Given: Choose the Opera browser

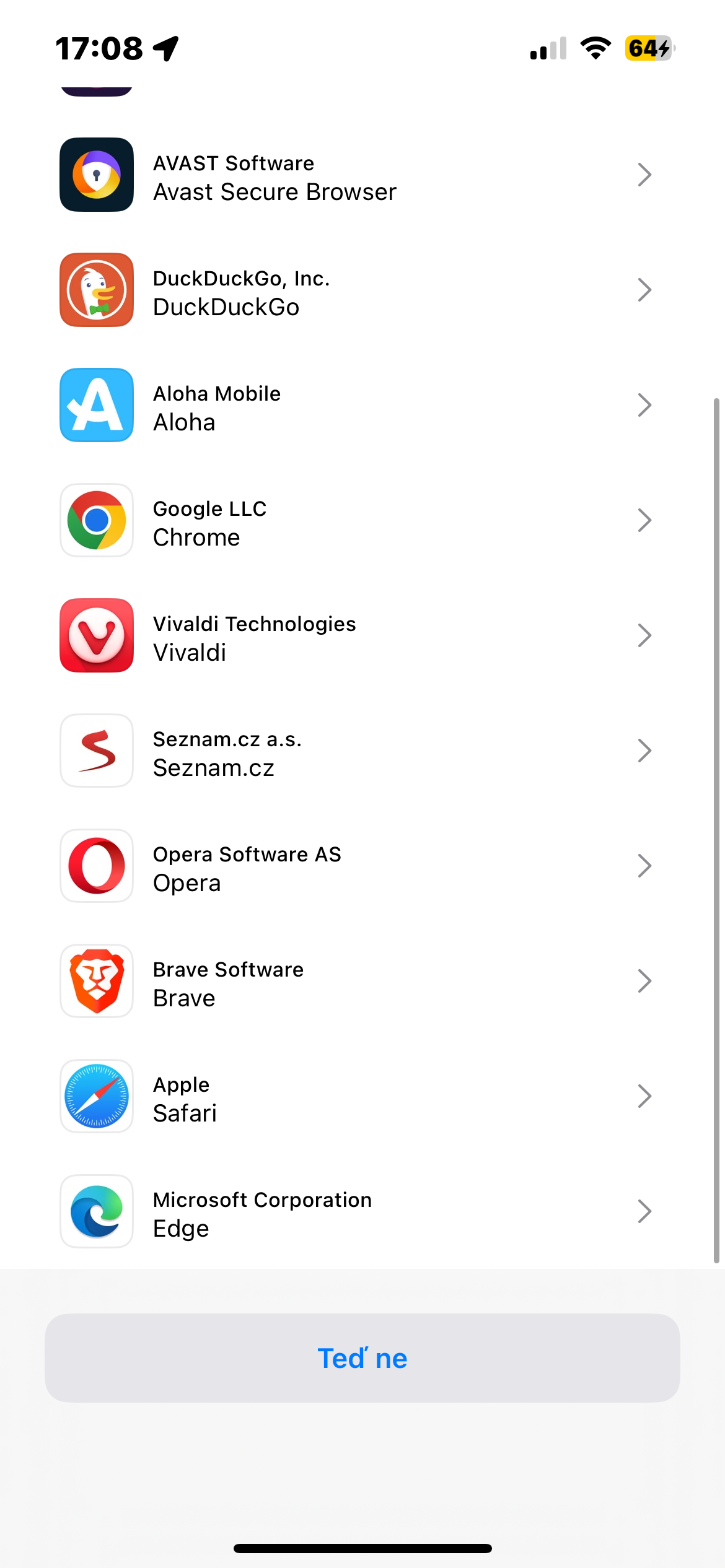Looking at the screenshot, I should tap(362, 866).
